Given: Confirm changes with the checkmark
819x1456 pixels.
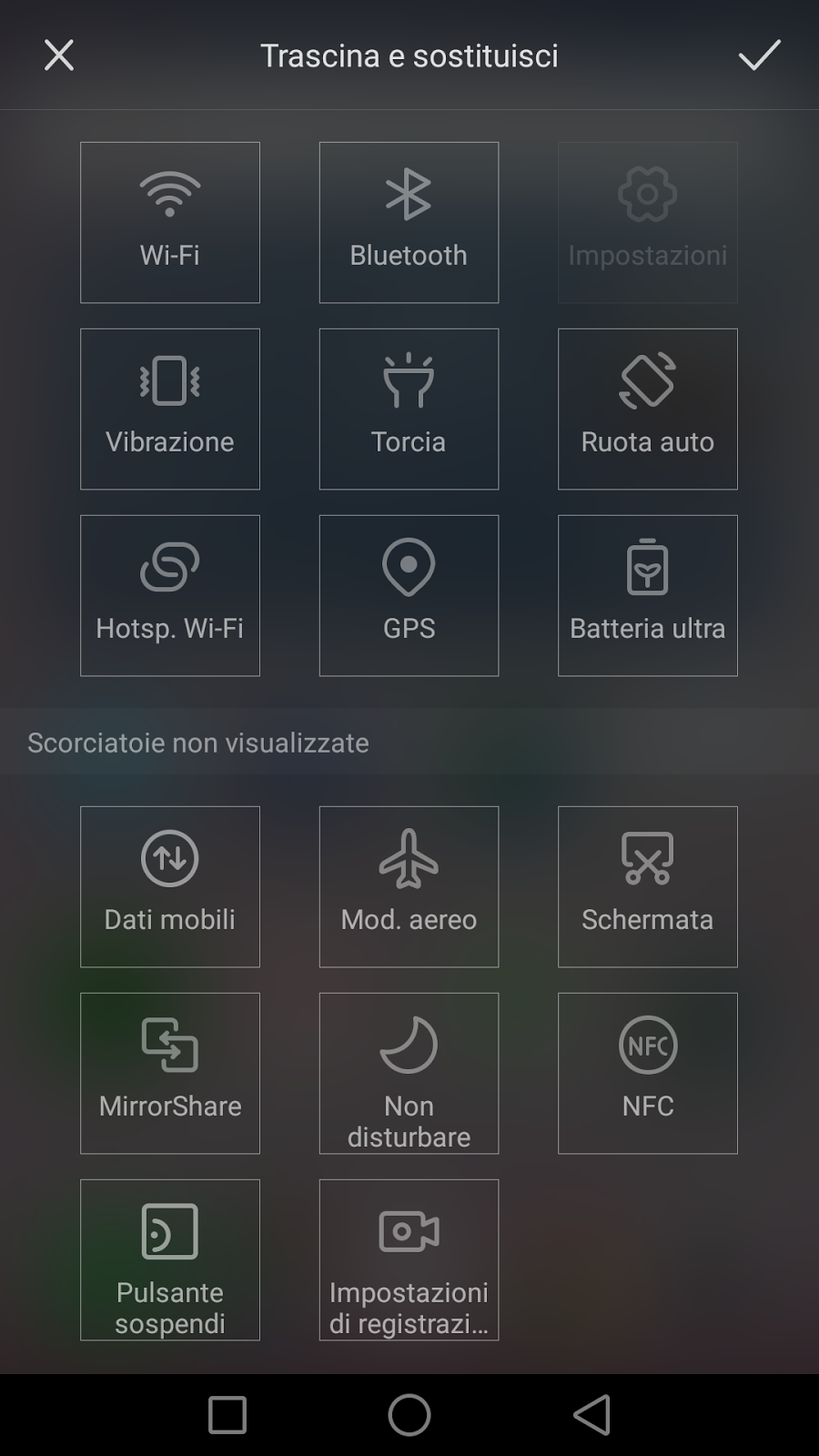Looking at the screenshot, I should 759,56.
